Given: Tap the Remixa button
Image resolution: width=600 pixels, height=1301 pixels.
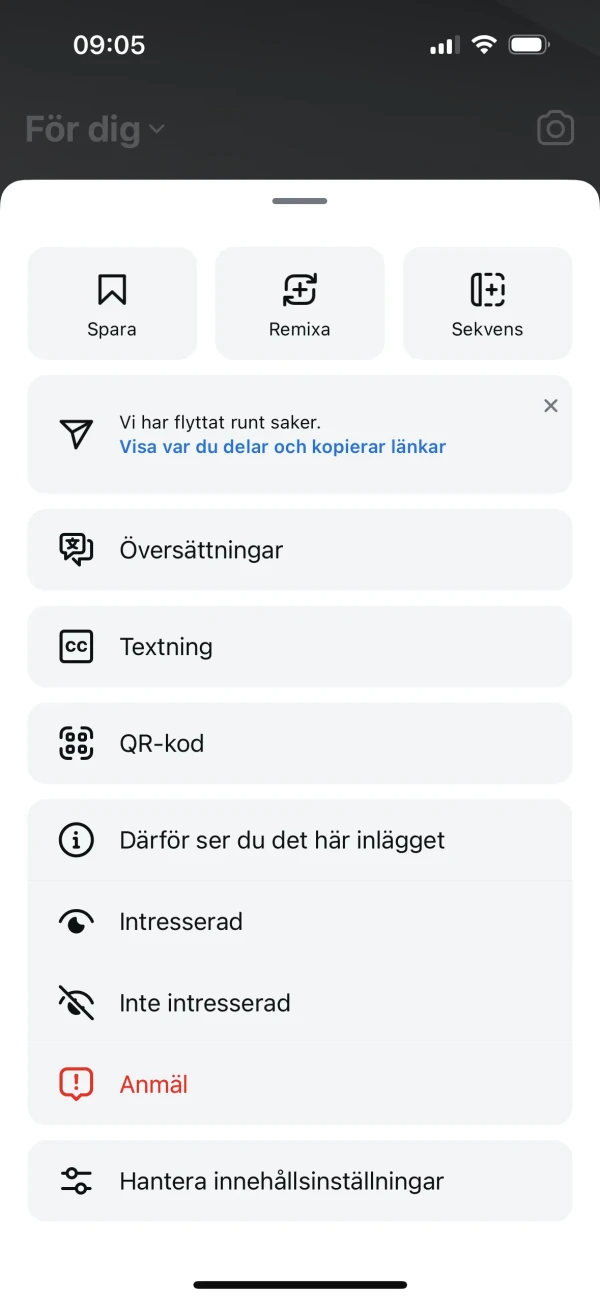Looking at the screenshot, I should (x=300, y=303).
